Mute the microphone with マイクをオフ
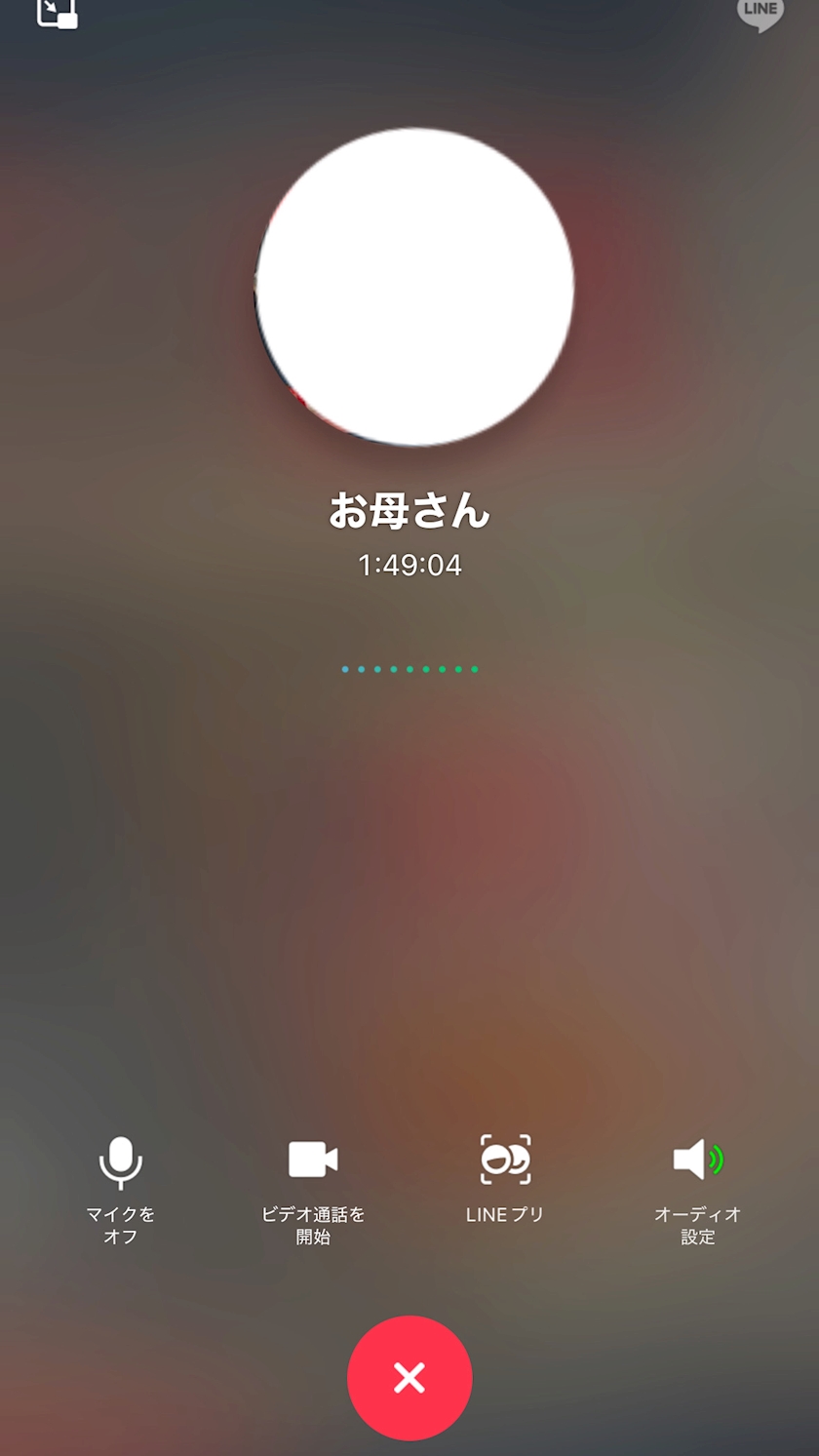 [x=121, y=1164]
